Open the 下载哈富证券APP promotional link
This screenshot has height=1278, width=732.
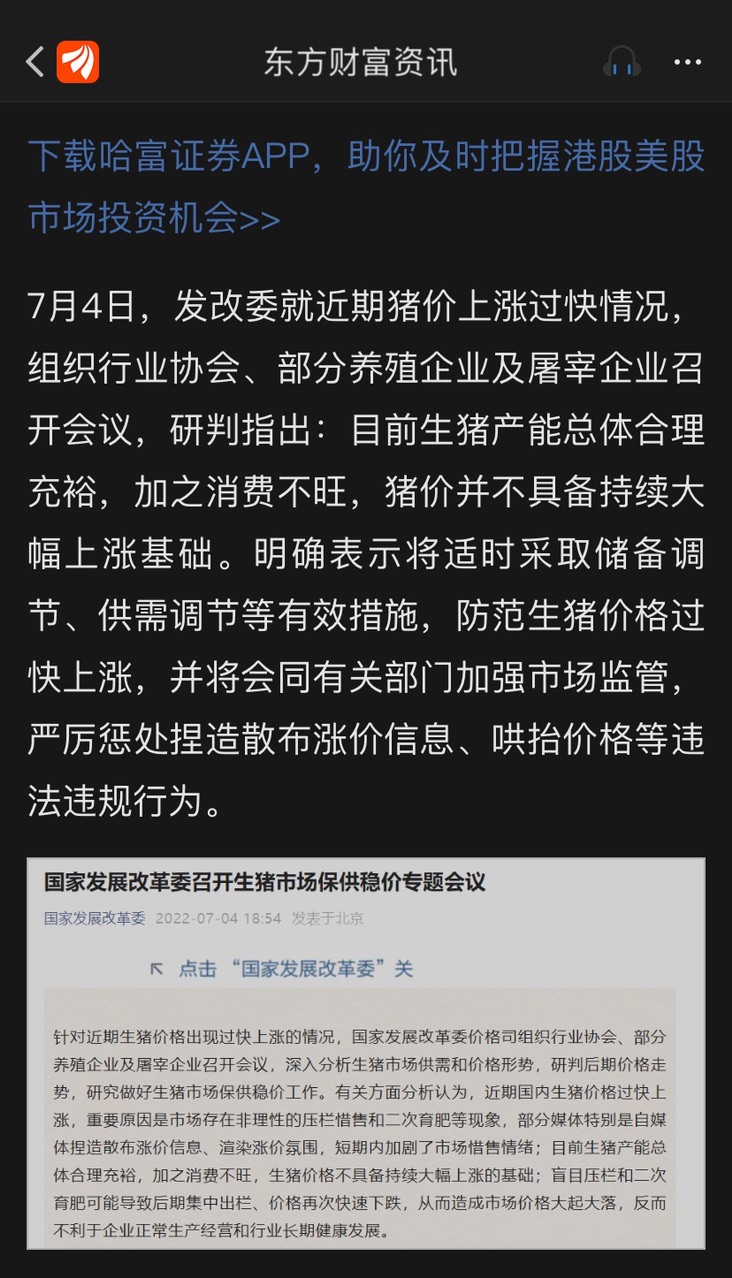366,186
